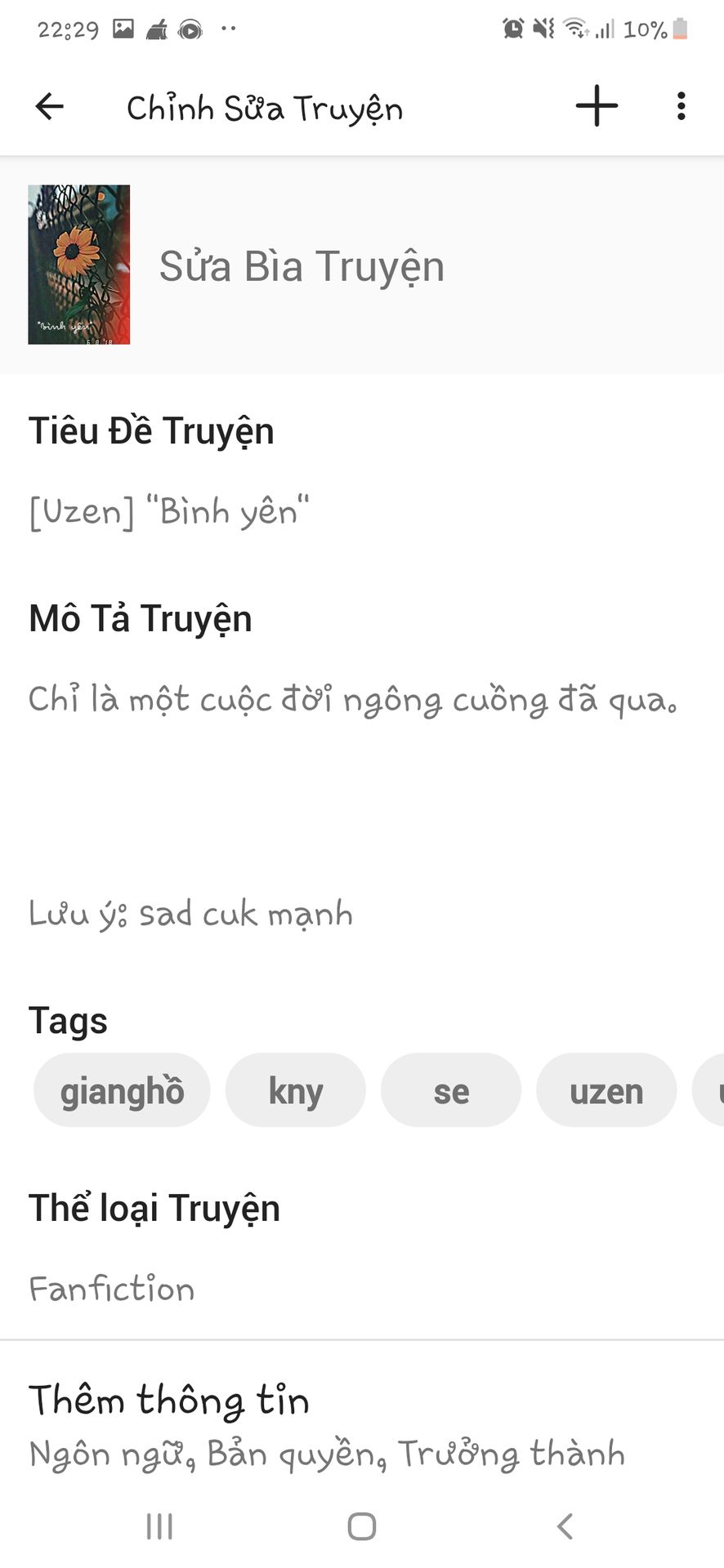Select Sửa Bìa Truyện to edit cover
Image resolution: width=724 pixels, height=1568 pixels.
302,266
